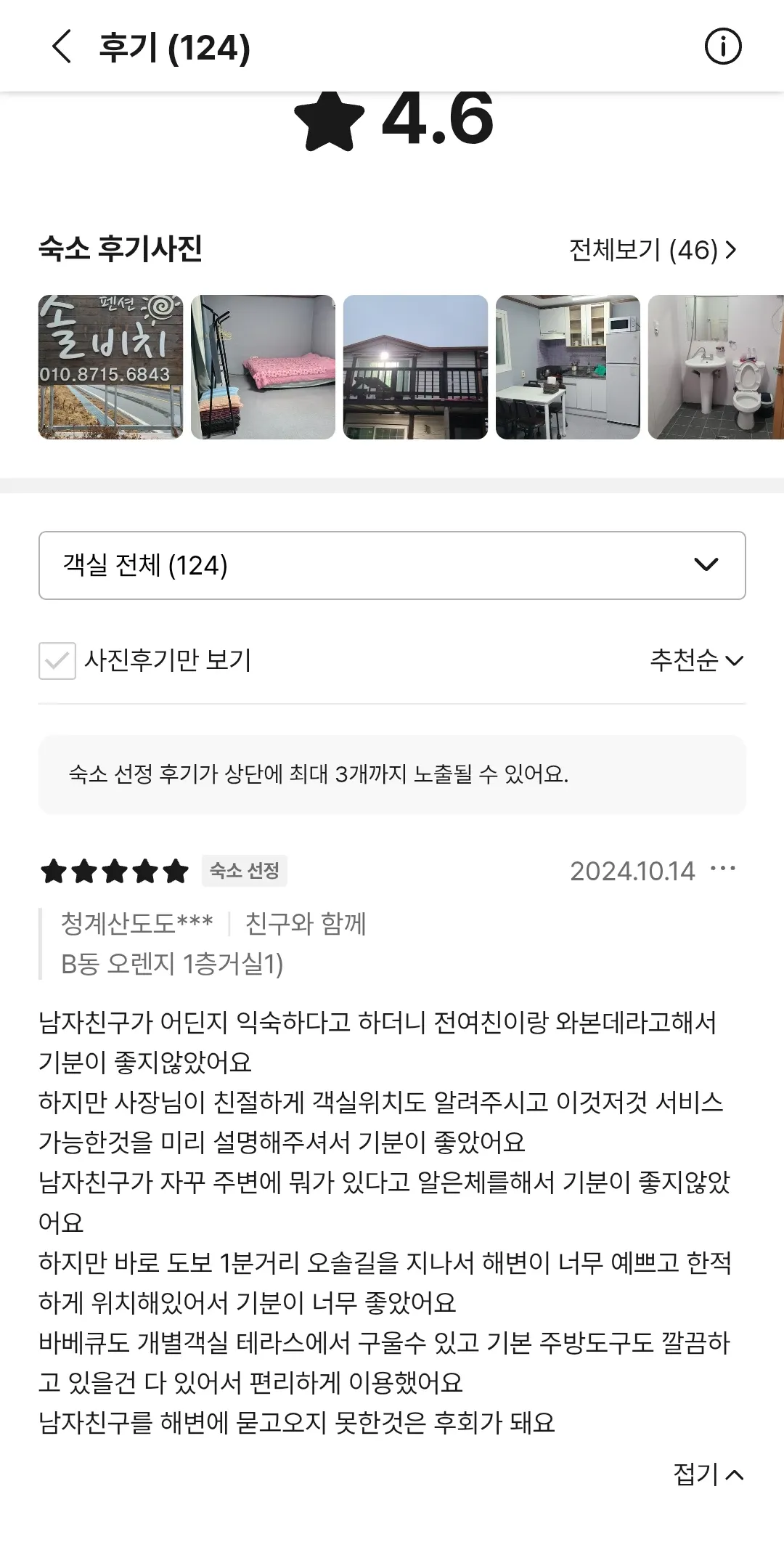Screen dimensions: 784x1542
Task: Navigate back using the back arrow
Action: [62, 48]
